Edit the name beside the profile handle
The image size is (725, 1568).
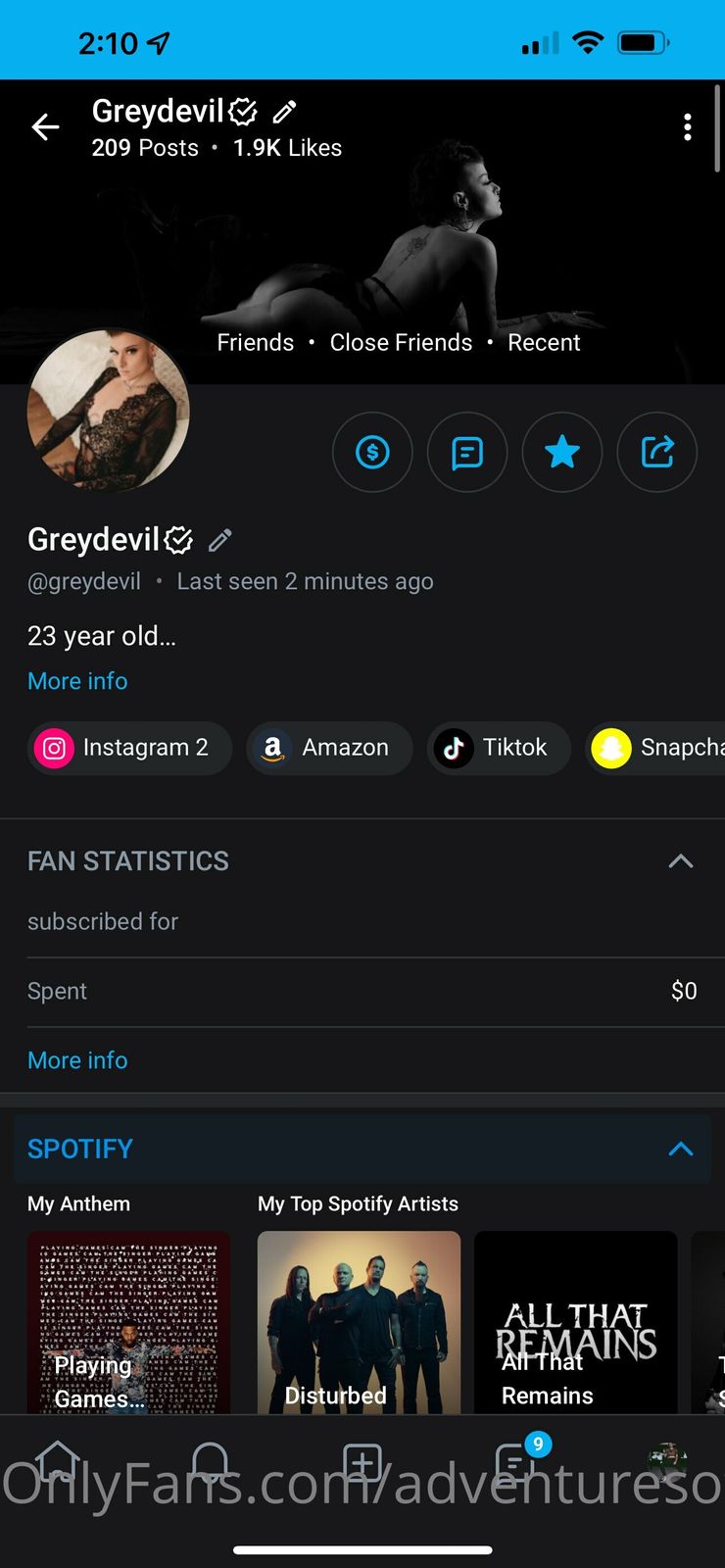coord(220,540)
